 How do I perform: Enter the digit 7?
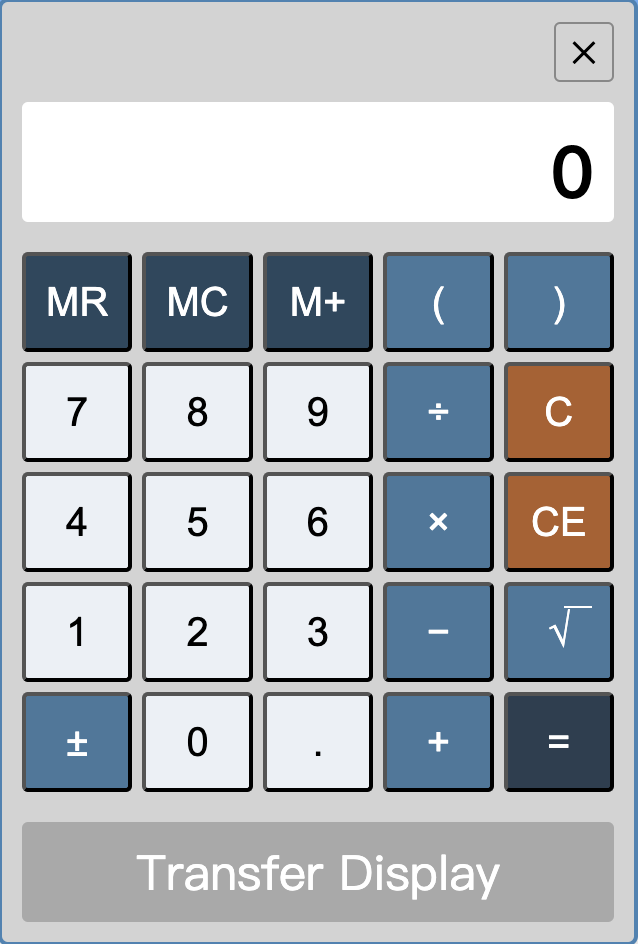pyautogui.click(x=77, y=412)
